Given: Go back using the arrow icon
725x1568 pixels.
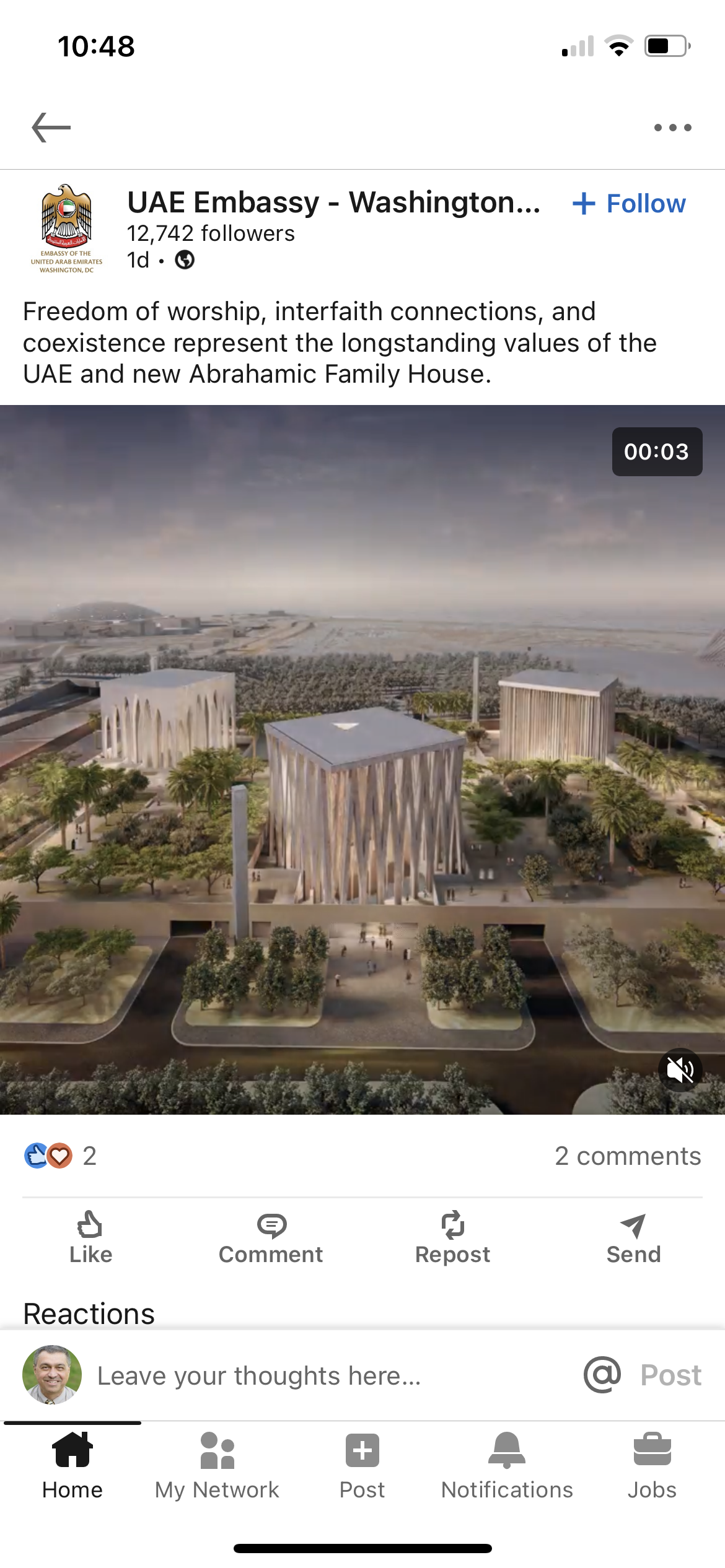Looking at the screenshot, I should click(51, 128).
